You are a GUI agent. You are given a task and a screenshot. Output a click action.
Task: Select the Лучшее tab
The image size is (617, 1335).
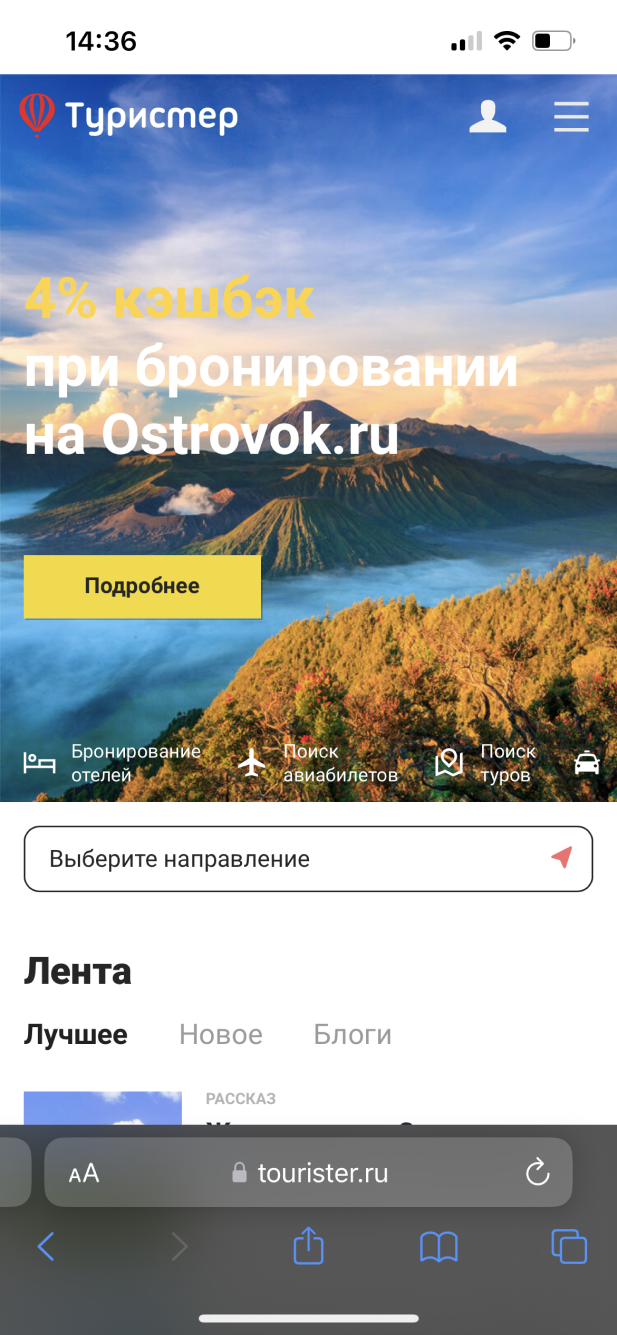[76, 1034]
